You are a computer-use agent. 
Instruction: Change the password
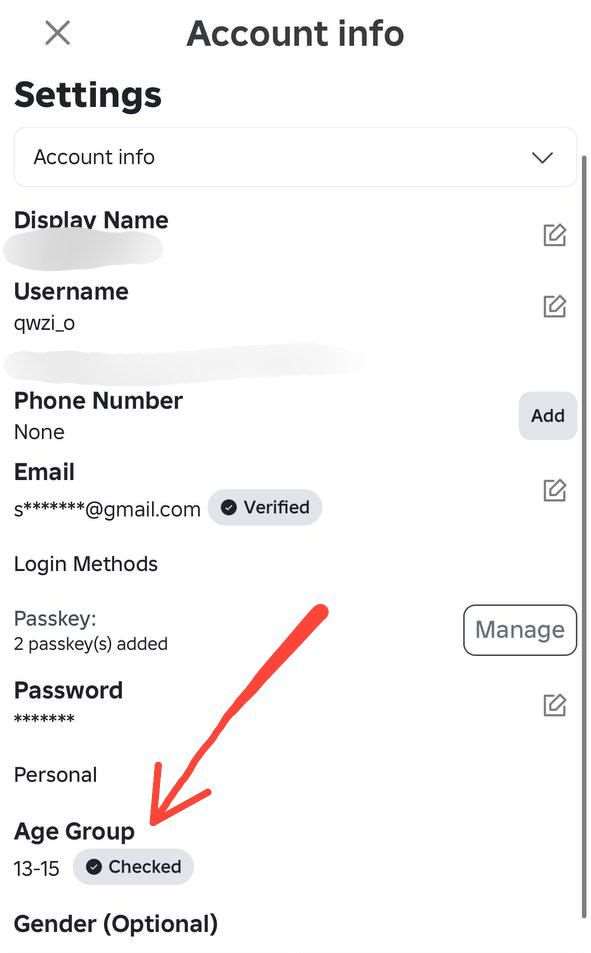click(554, 705)
